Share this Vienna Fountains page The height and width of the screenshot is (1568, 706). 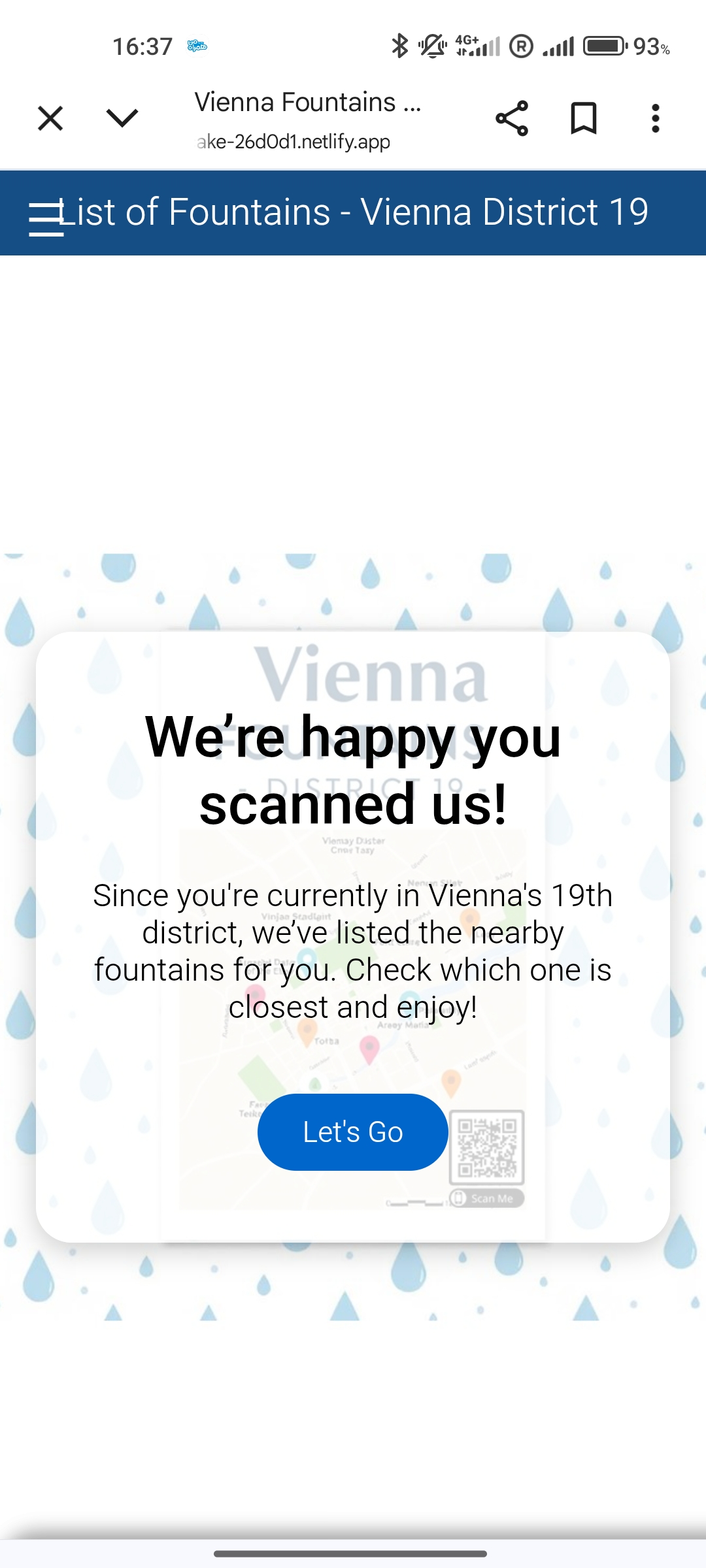coord(512,118)
